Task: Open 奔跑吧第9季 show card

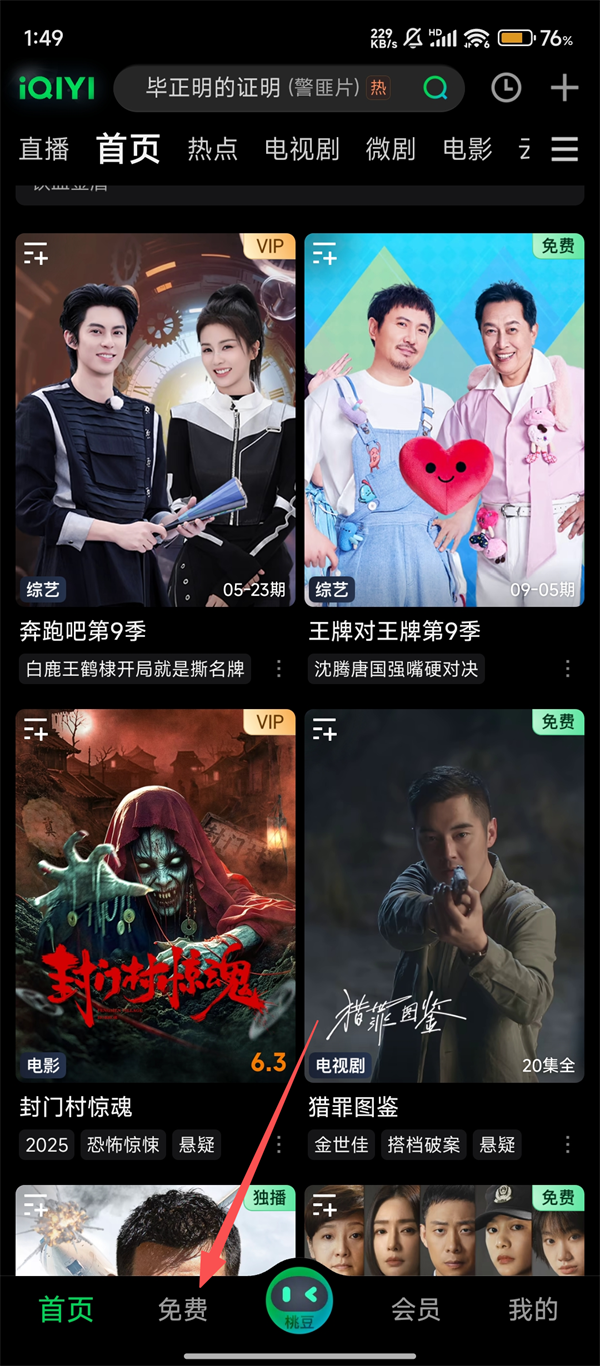Action: 155,420
